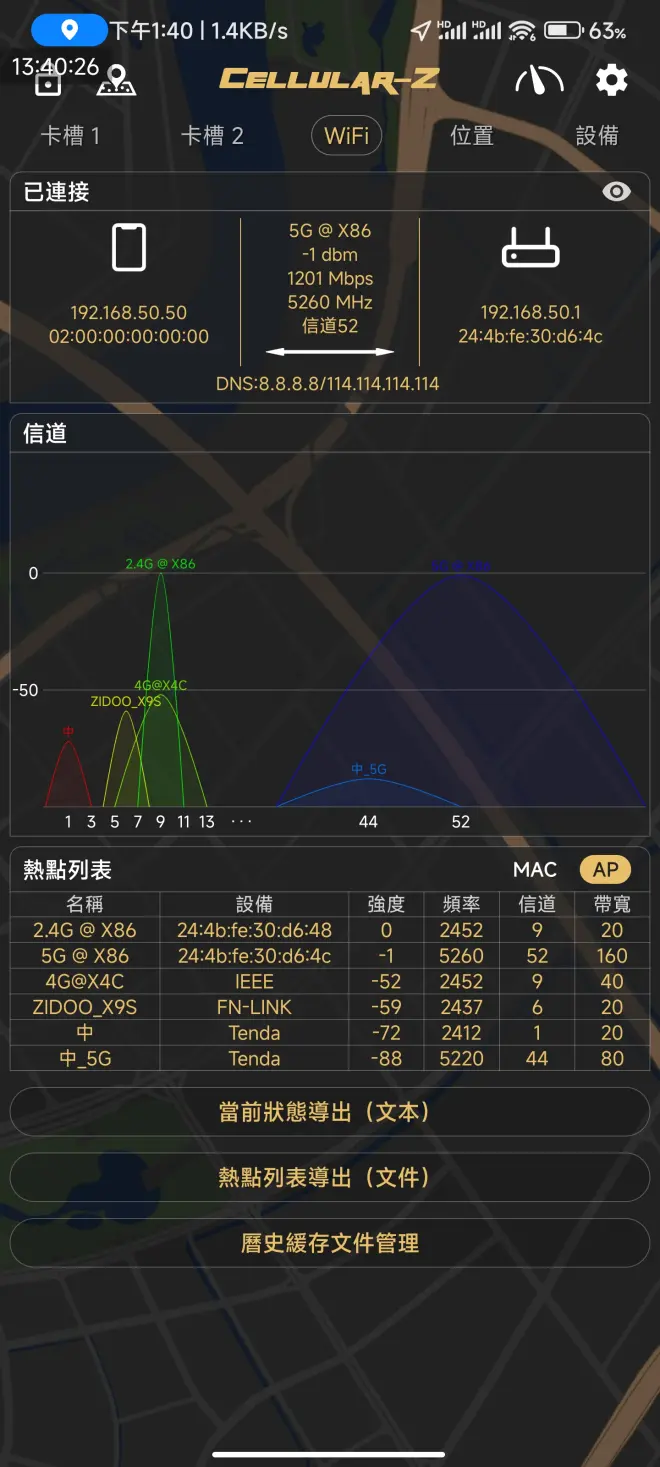Image resolution: width=660 pixels, height=1467 pixels.
Task: Switch hotspot list to MAC view
Action: [x=534, y=870]
